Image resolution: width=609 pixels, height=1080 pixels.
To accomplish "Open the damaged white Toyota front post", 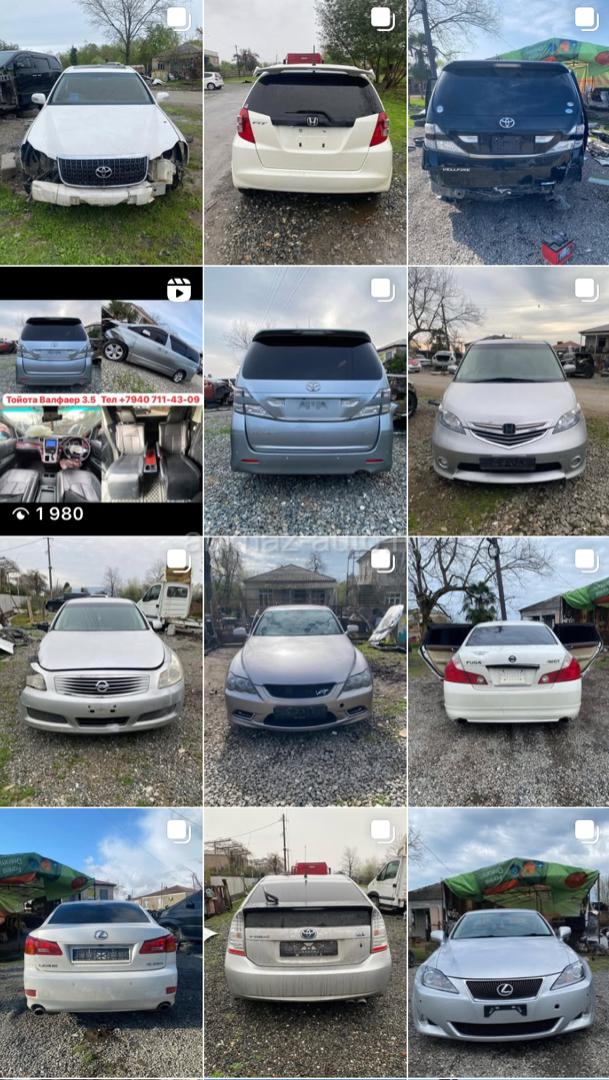I will coord(101,132).
